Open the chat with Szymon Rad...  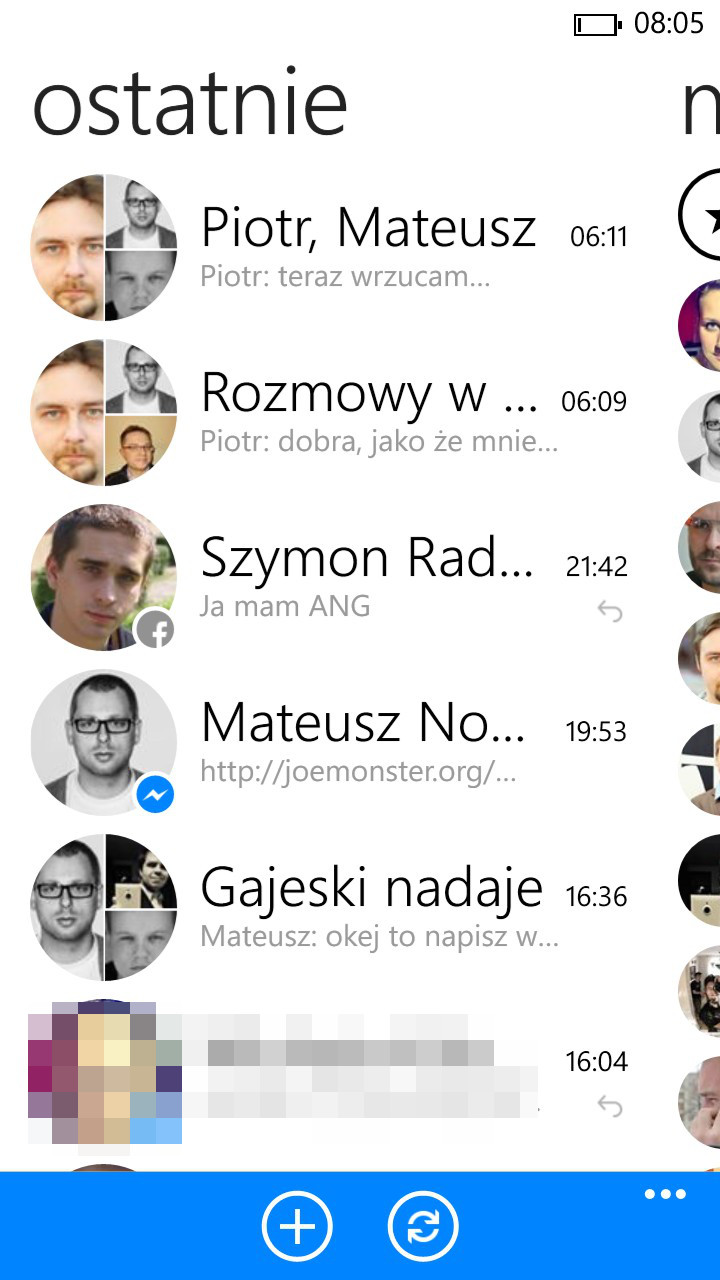tap(330, 577)
